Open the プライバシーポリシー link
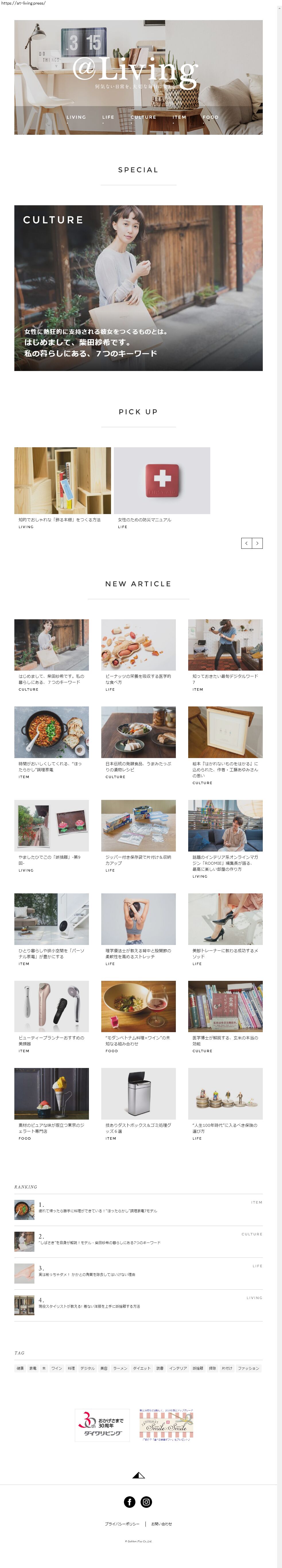 click(x=122, y=1524)
